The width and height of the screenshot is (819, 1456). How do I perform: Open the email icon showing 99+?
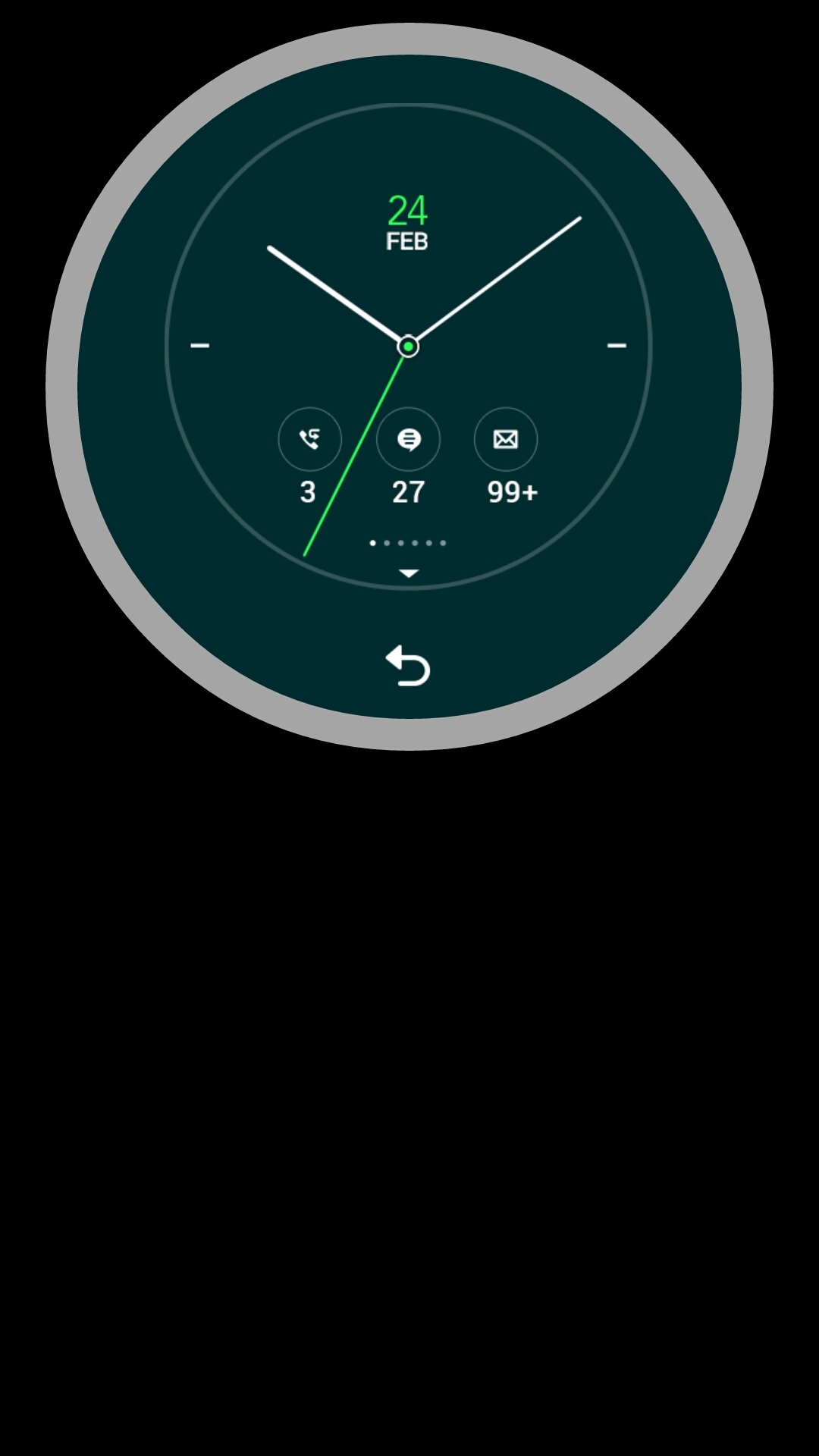(506, 440)
